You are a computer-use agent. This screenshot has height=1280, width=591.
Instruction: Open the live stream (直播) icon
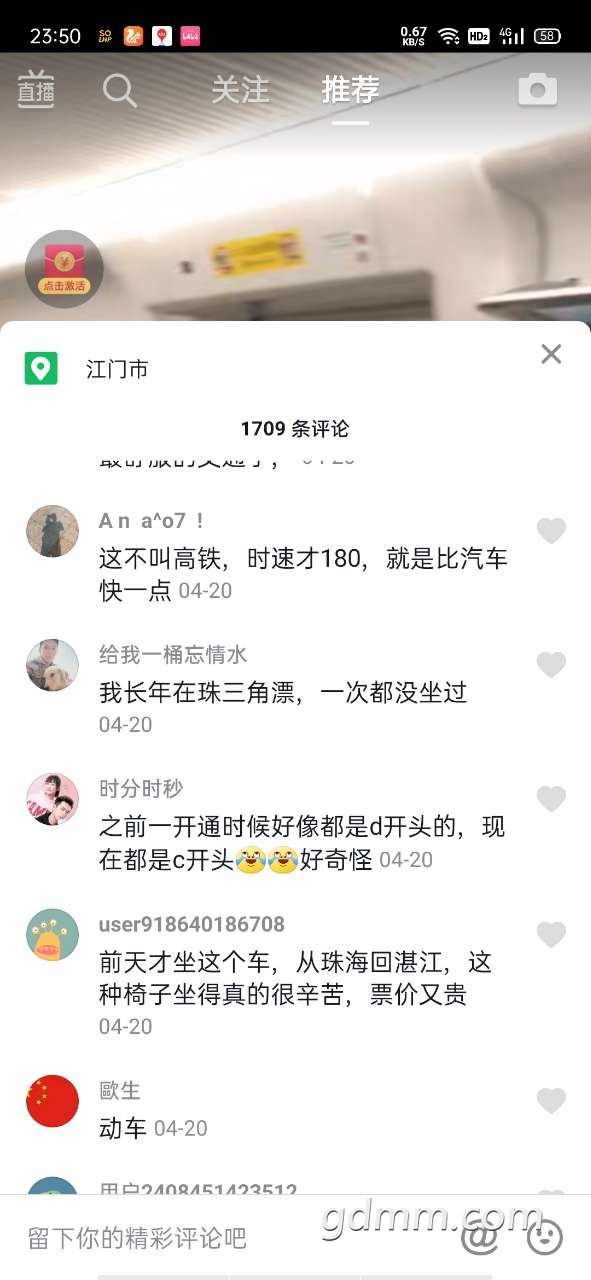[x=36, y=90]
